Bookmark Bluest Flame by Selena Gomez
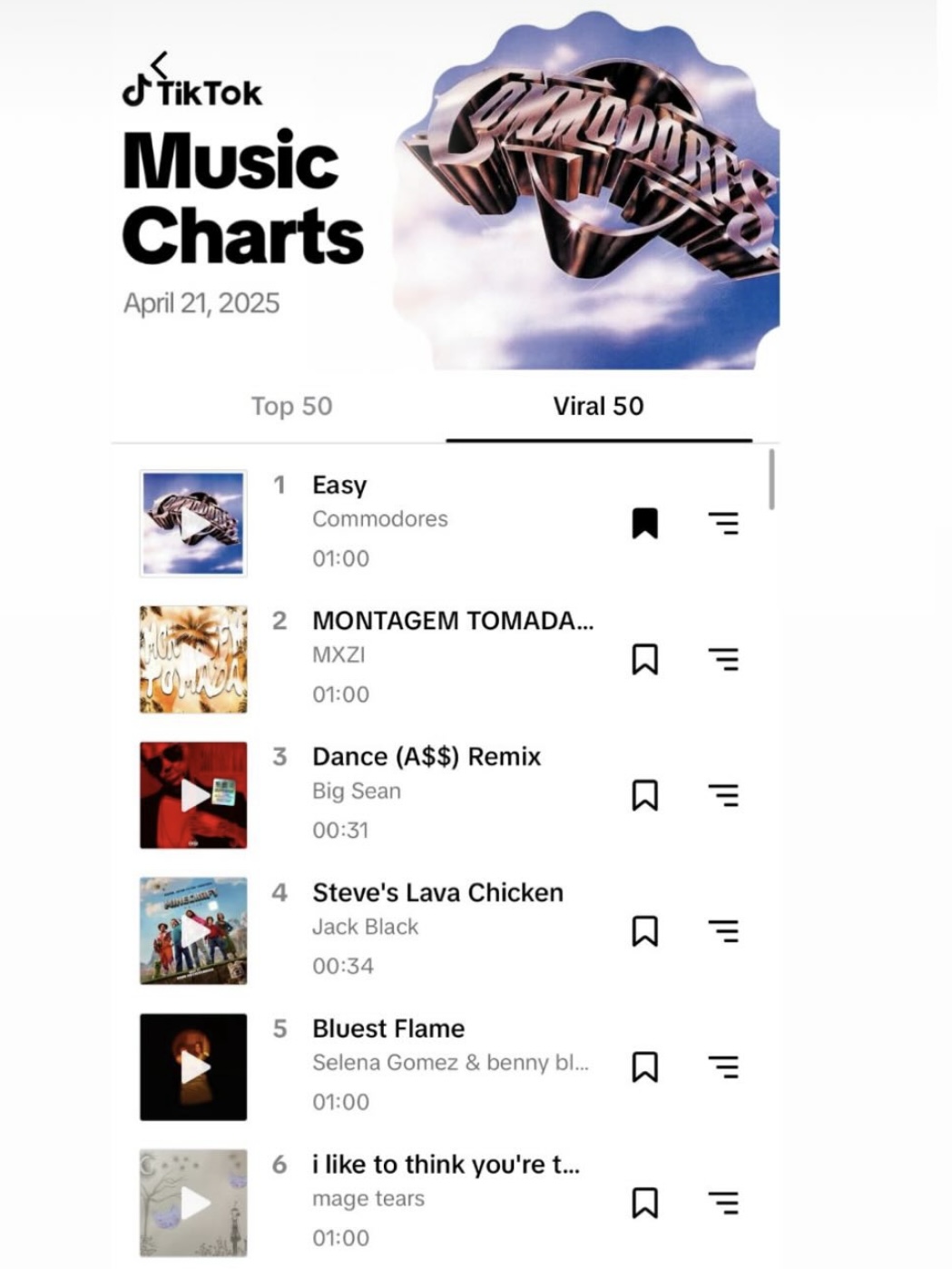Screen dimensions: 952x1269 pyautogui.click(x=644, y=1067)
